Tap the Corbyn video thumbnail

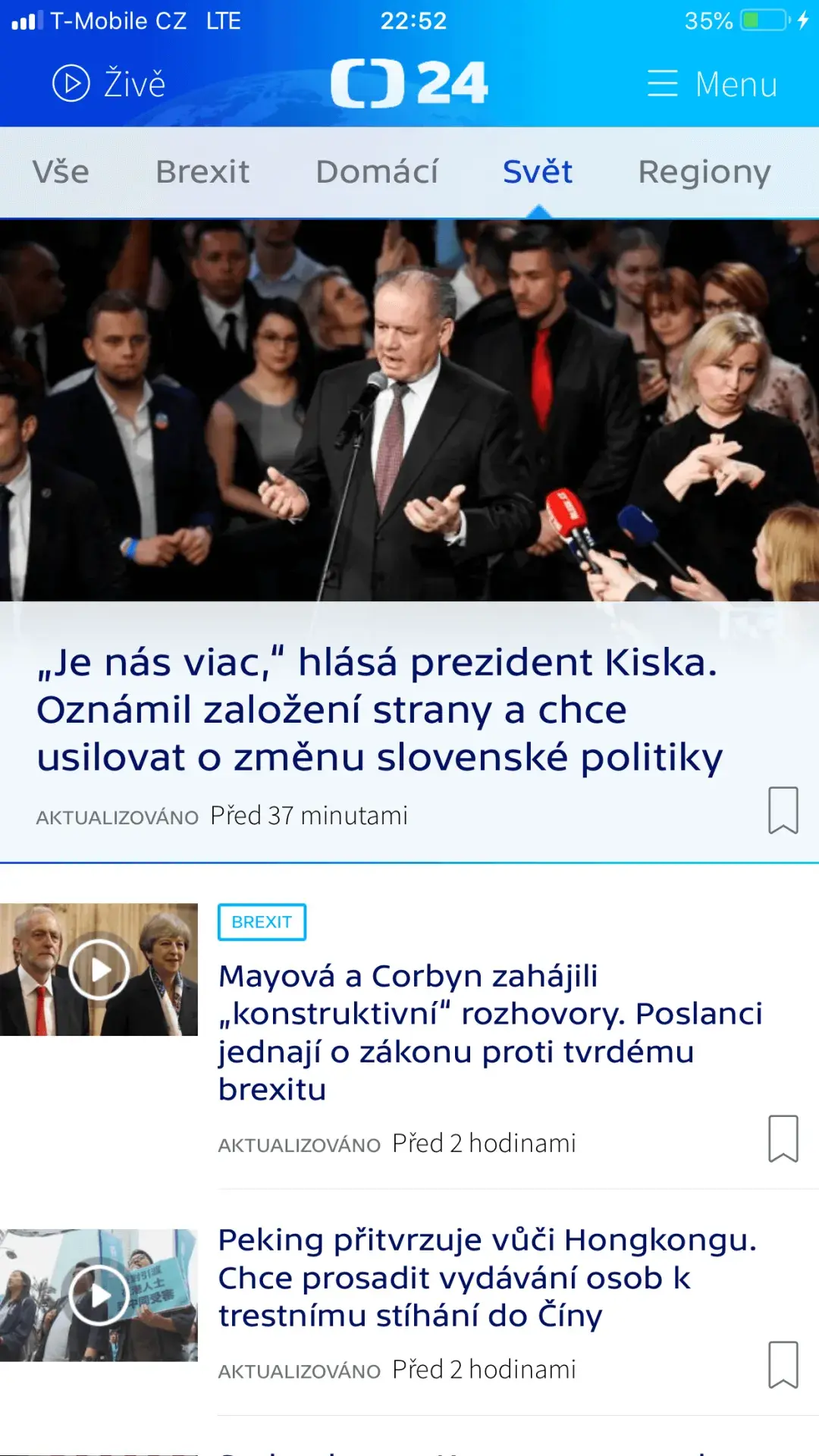point(99,967)
